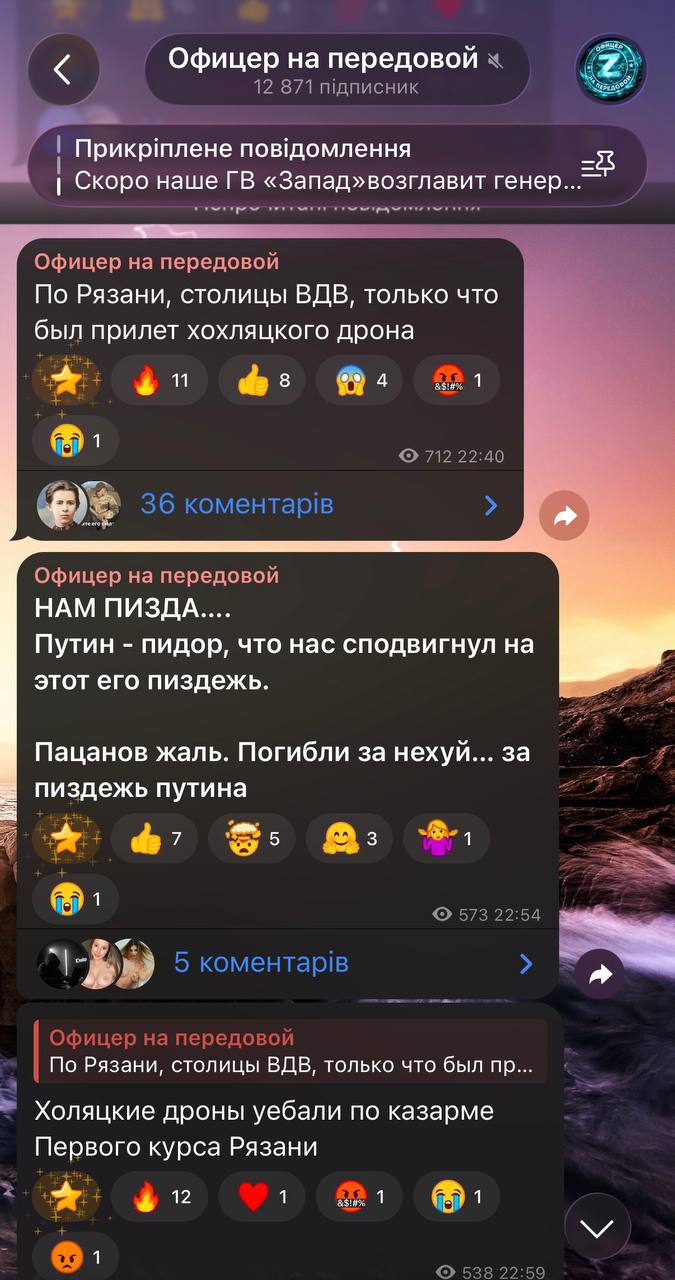Tap the hugging emoji reaction showing 3
Viewport: 675px width, 1280px height.
click(x=348, y=839)
